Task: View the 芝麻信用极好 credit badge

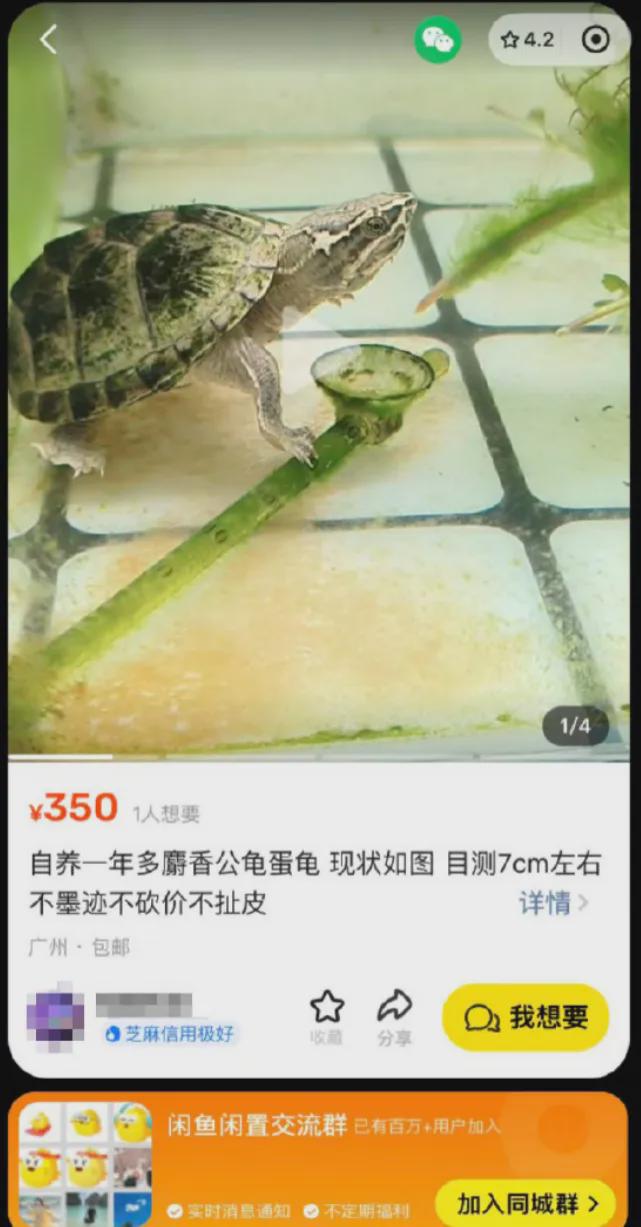Action: pos(170,1034)
